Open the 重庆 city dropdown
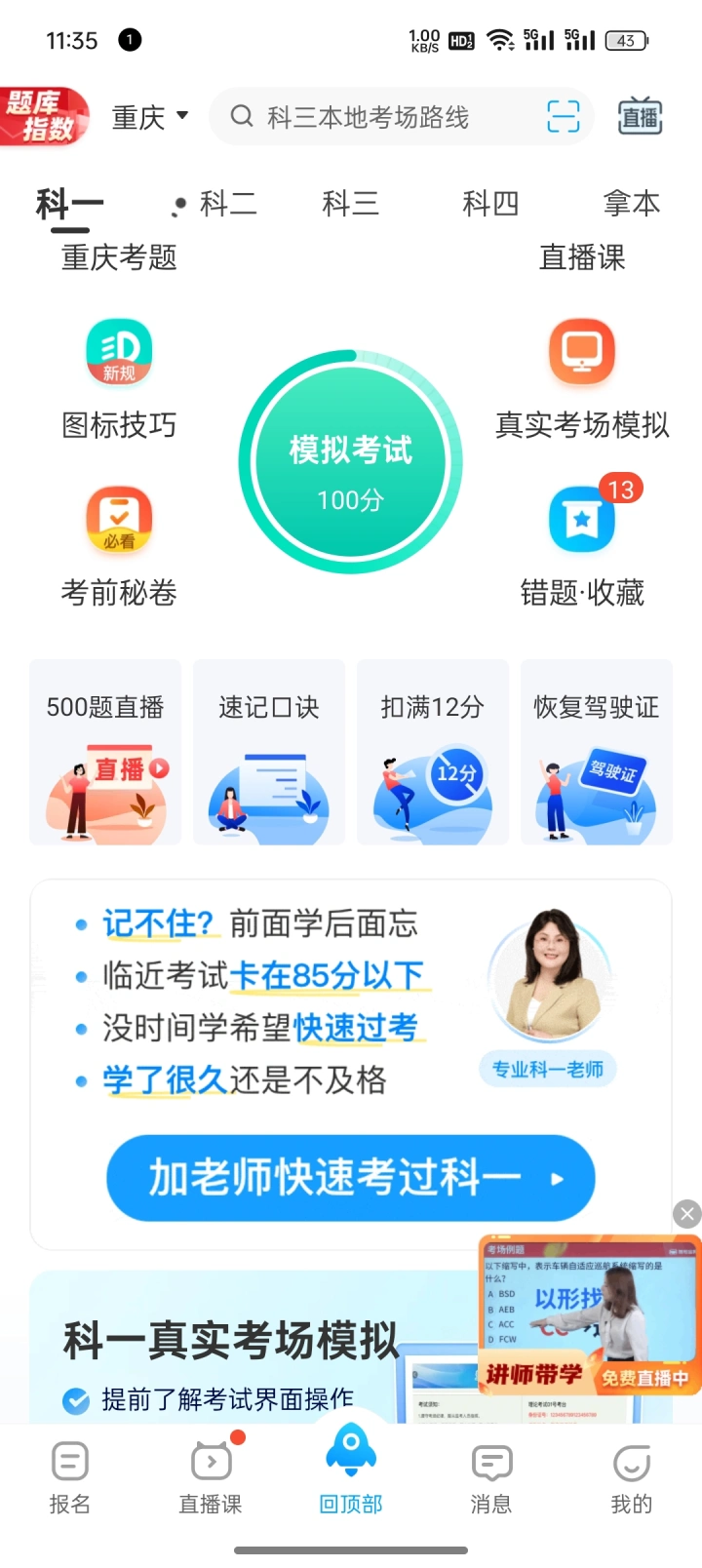 click(x=150, y=118)
